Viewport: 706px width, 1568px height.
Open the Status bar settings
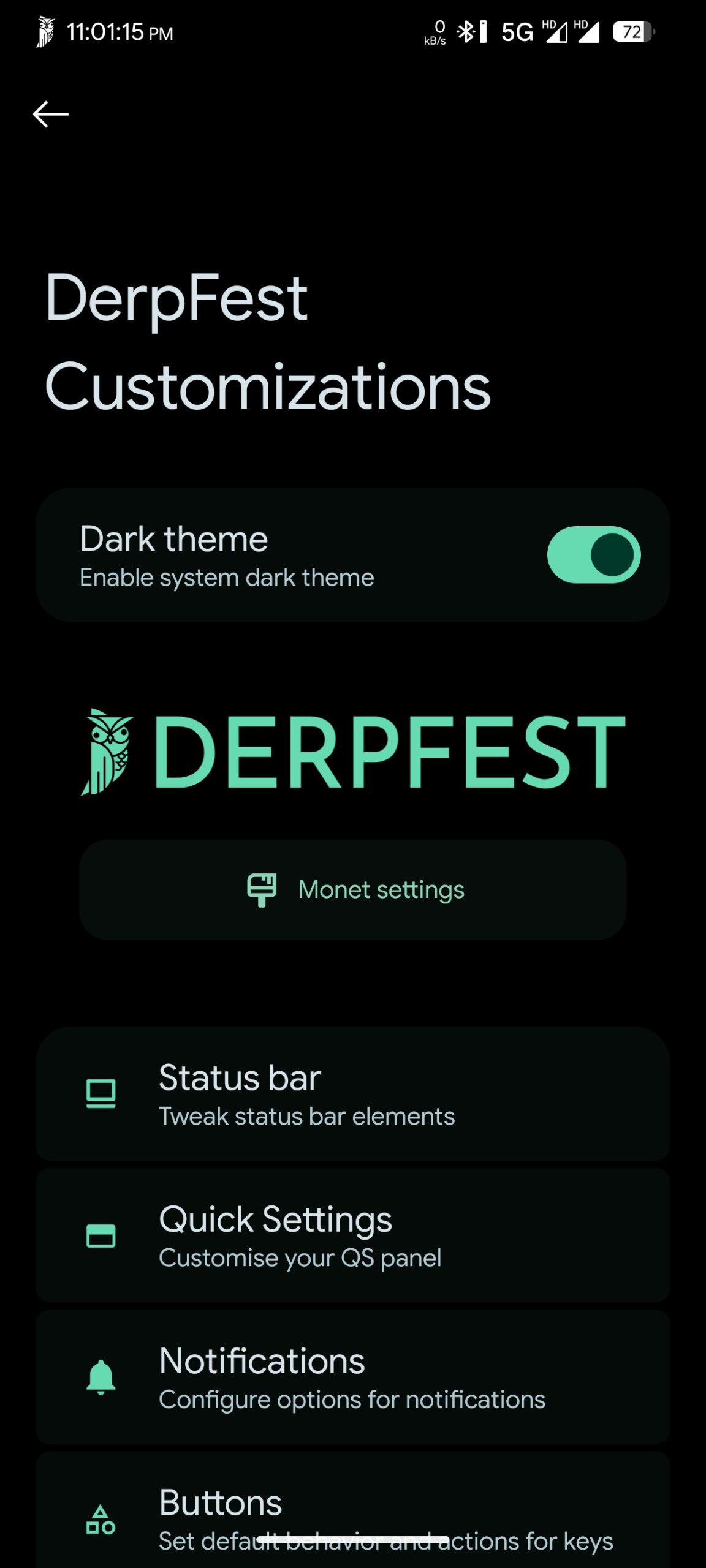click(x=352, y=1094)
